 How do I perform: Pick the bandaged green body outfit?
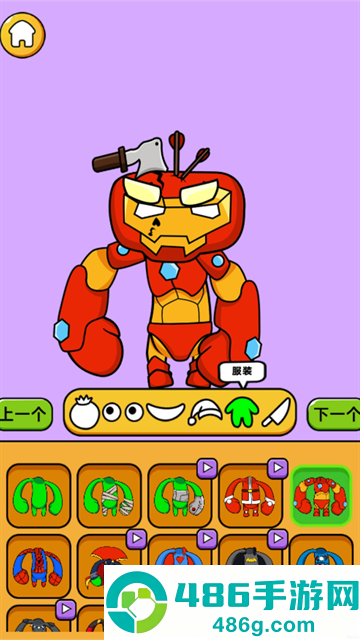(109, 496)
